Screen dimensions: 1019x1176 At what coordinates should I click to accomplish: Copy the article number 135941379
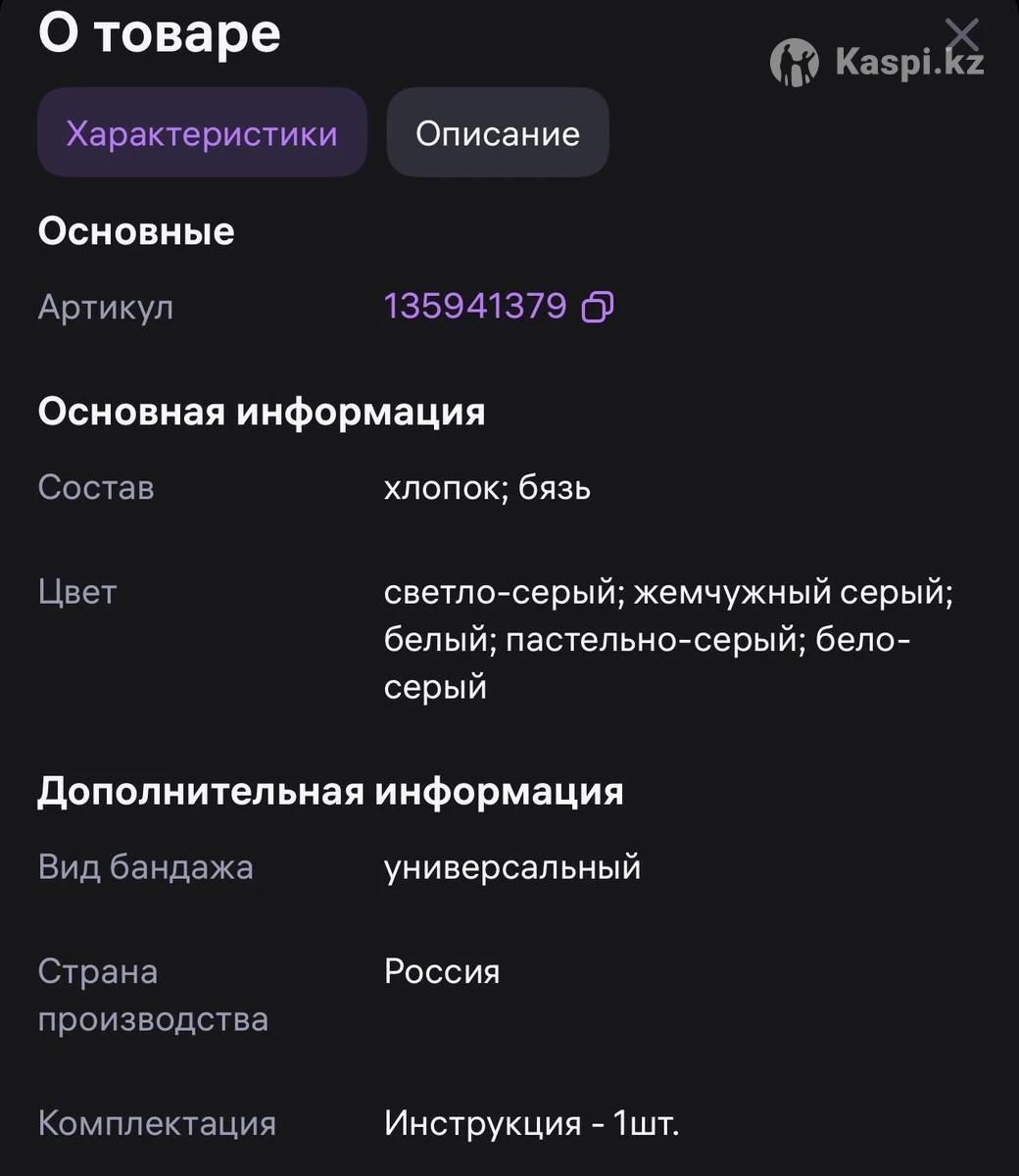[598, 308]
